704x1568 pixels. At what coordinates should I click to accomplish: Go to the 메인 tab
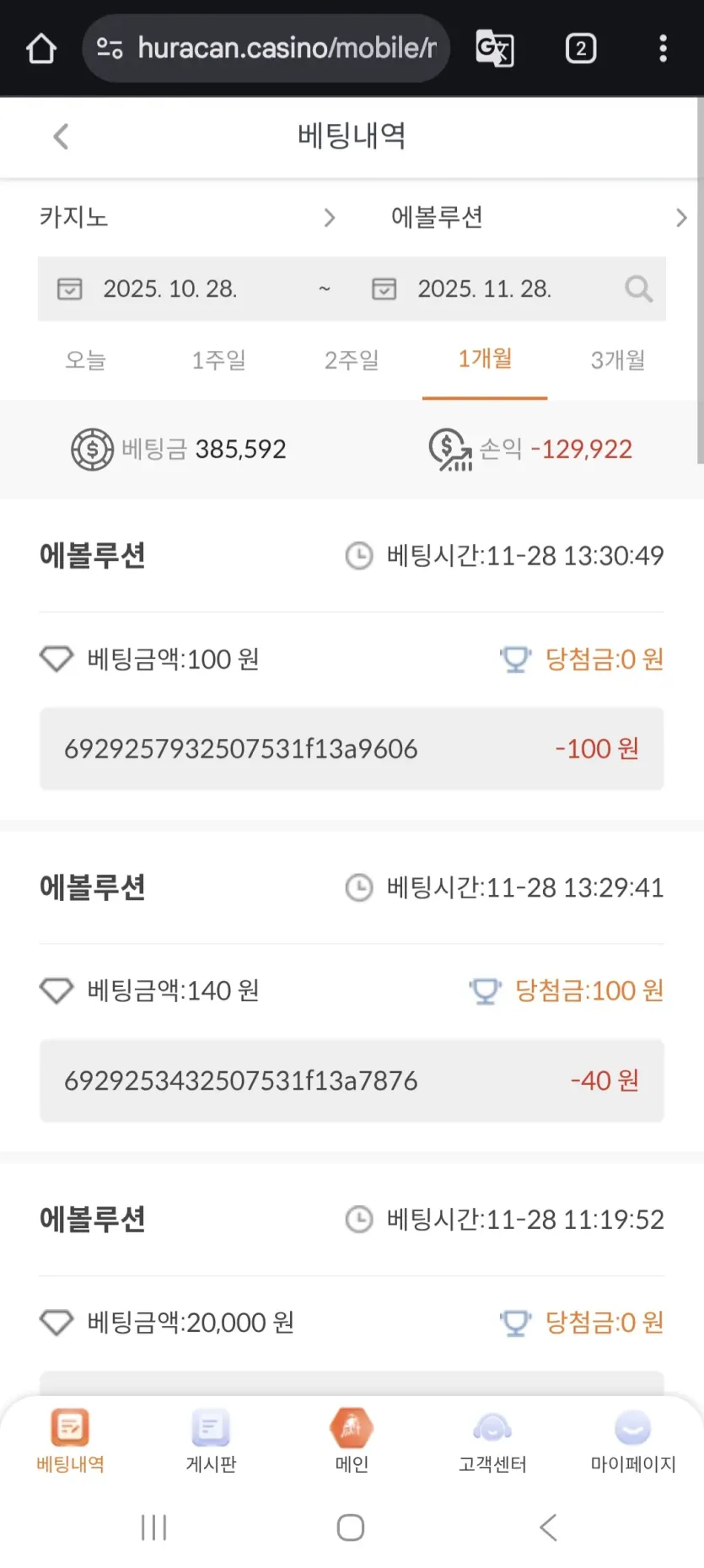[x=352, y=1441]
